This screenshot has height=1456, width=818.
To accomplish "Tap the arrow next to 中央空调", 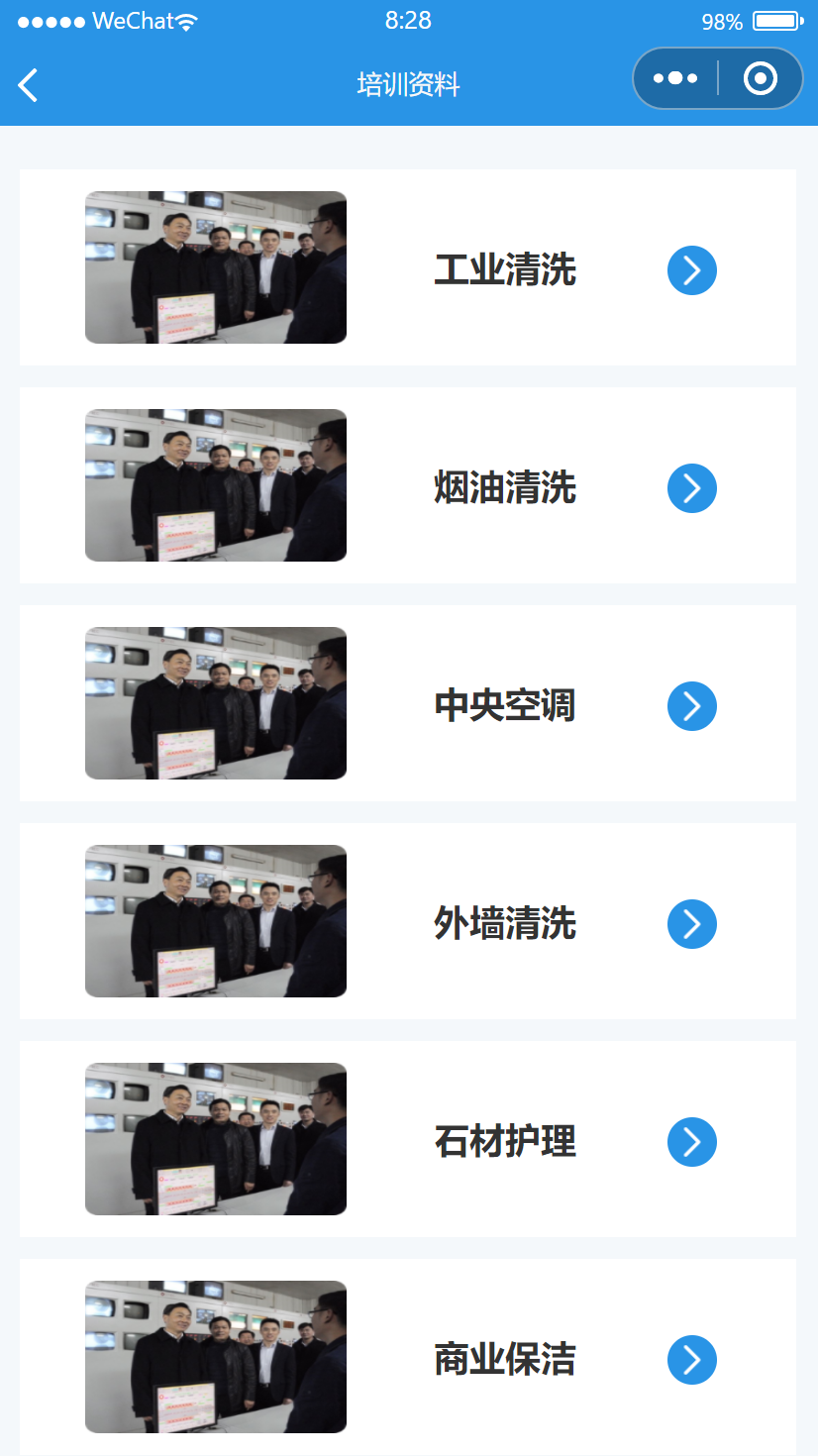I will (692, 706).
